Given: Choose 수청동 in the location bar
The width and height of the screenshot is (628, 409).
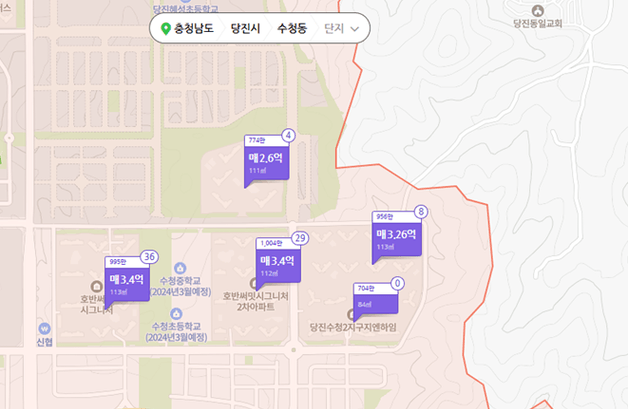Looking at the screenshot, I should [x=292, y=28].
